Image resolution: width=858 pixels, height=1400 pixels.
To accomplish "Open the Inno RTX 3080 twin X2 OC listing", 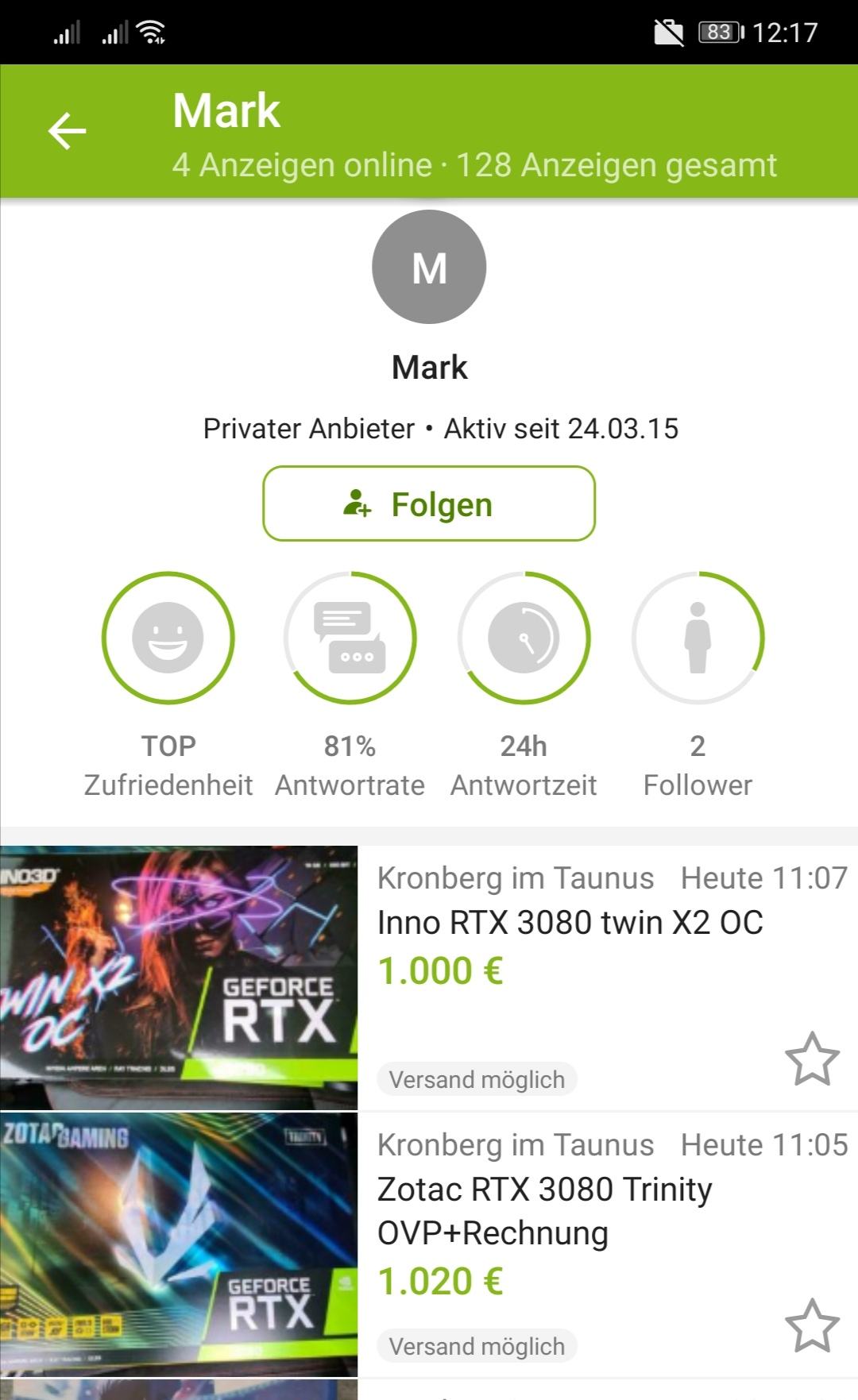I will coord(570,923).
